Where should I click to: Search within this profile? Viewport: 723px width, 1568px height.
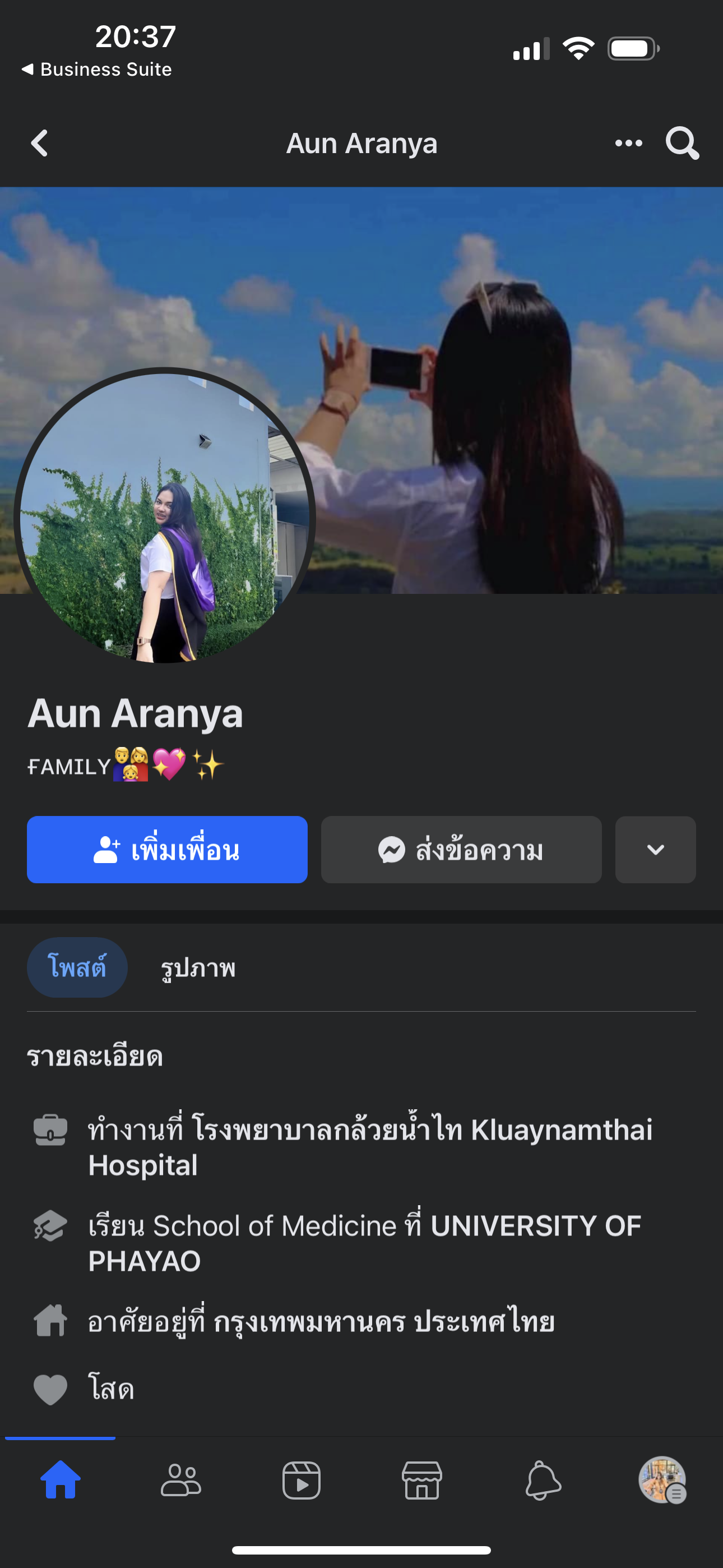coord(682,144)
